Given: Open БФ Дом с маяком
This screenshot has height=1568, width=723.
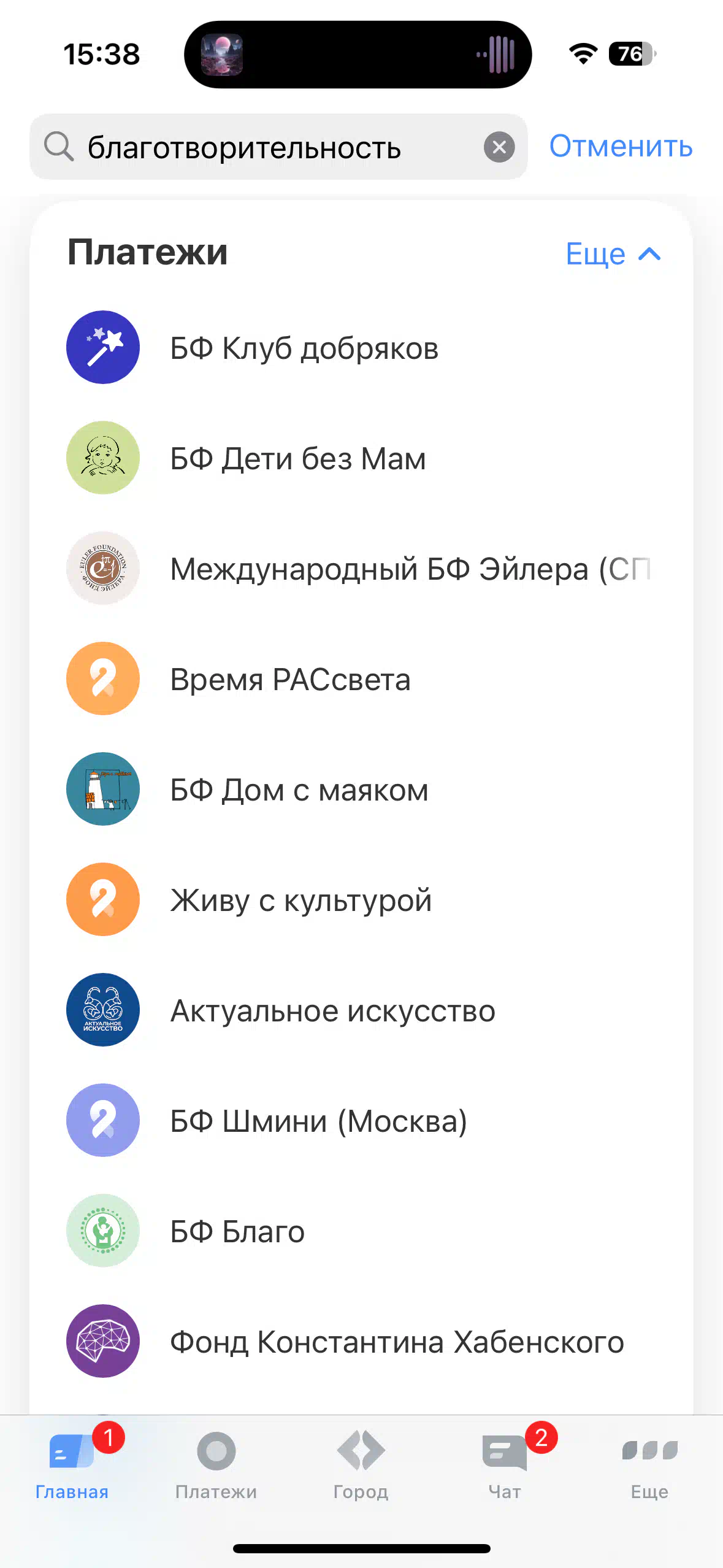Looking at the screenshot, I should pyautogui.click(x=361, y=790).
